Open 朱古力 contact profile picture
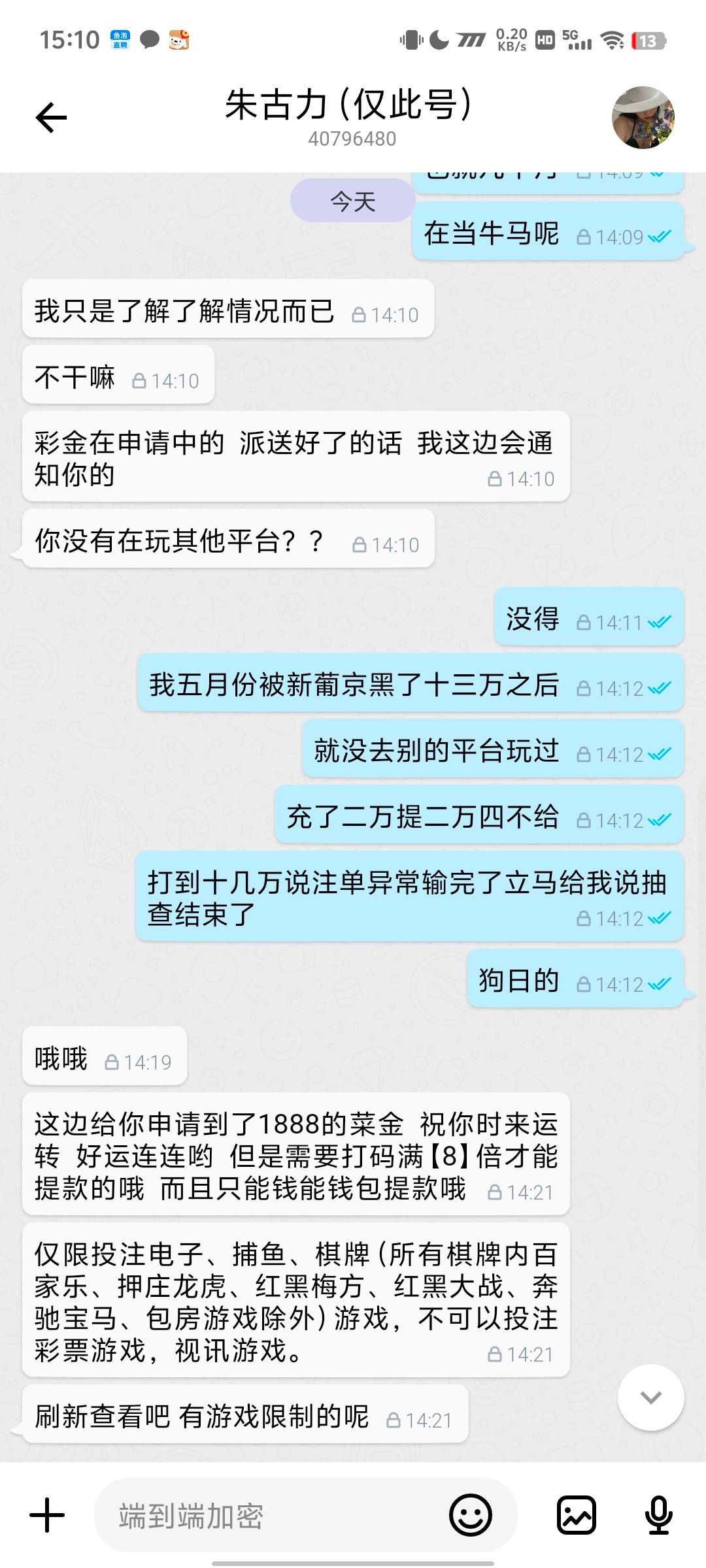This screenshot has width=706, height=1568. click(x=643, y=118)
